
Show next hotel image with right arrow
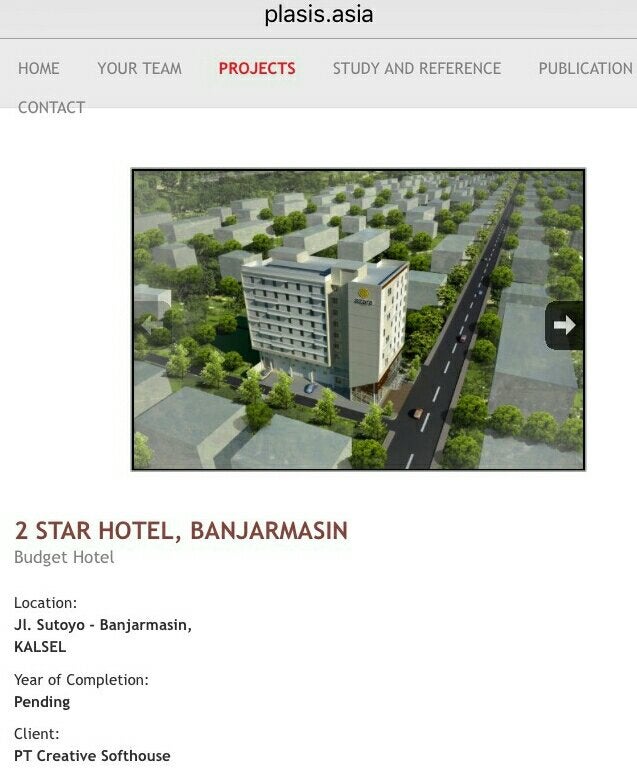coord(564,325)
